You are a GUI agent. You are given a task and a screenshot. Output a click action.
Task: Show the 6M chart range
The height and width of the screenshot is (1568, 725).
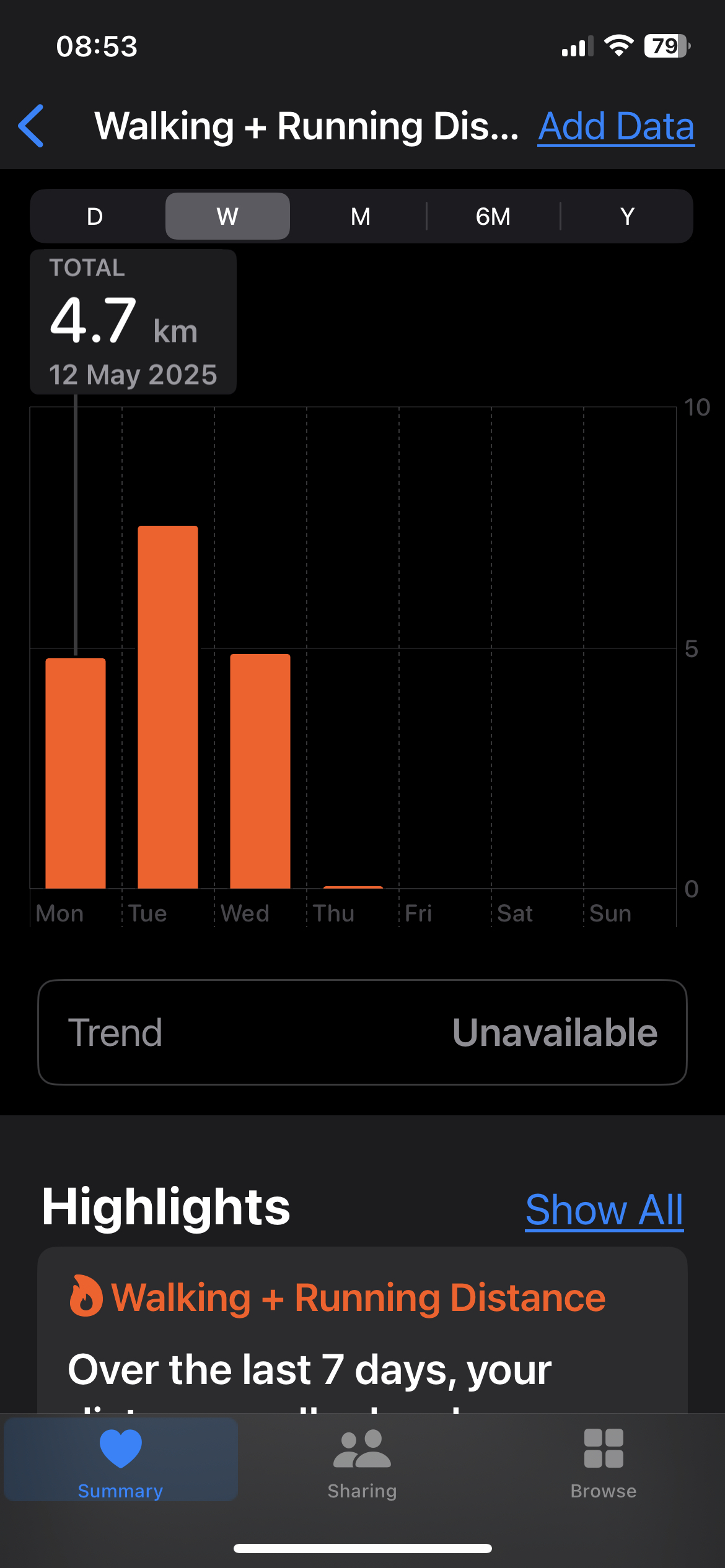coord(493,216)
